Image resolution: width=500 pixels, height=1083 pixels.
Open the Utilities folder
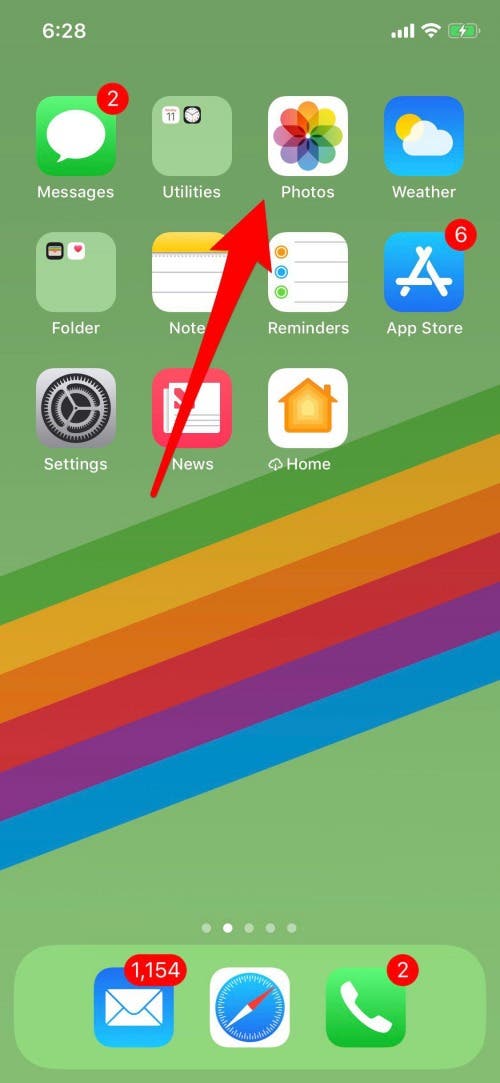(192, 136)
